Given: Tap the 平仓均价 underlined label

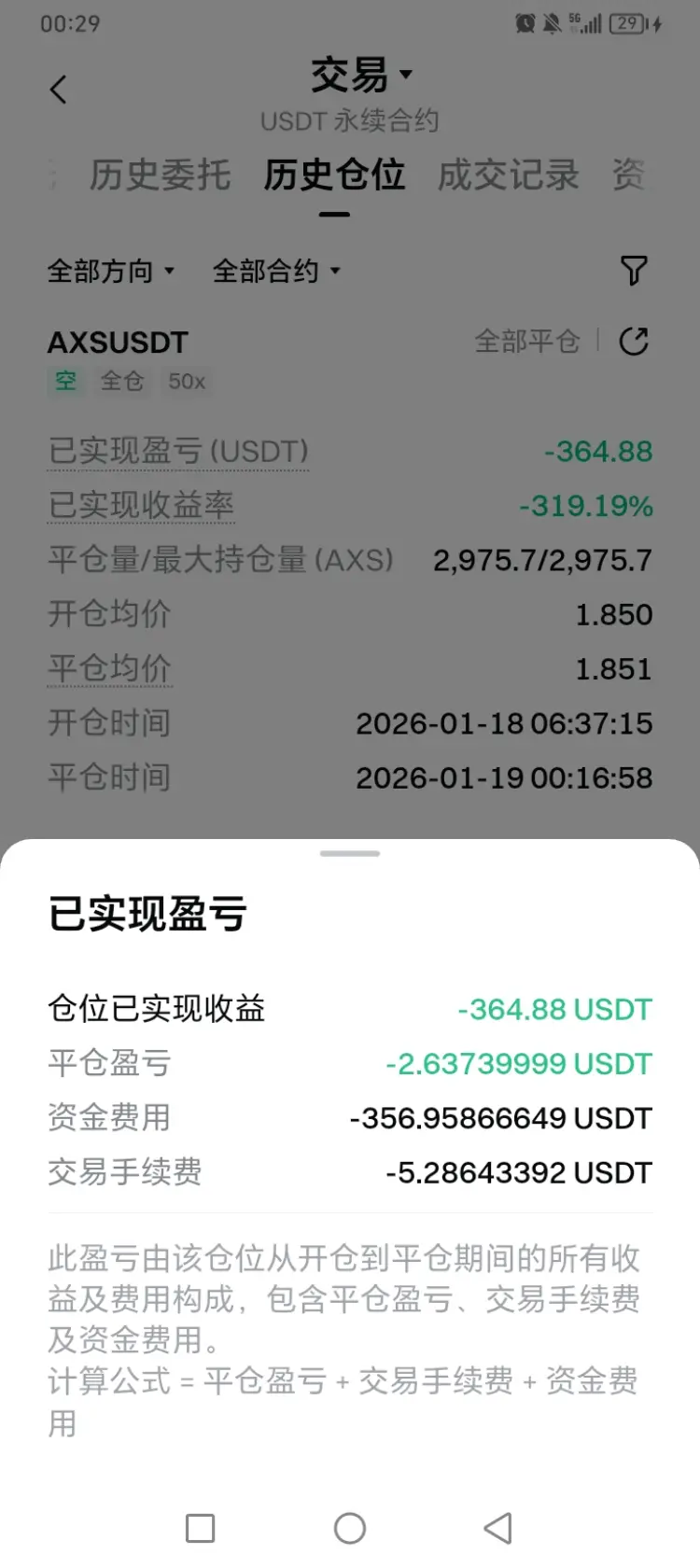Looking at the screenshot, I should click(x=109, y=668).
